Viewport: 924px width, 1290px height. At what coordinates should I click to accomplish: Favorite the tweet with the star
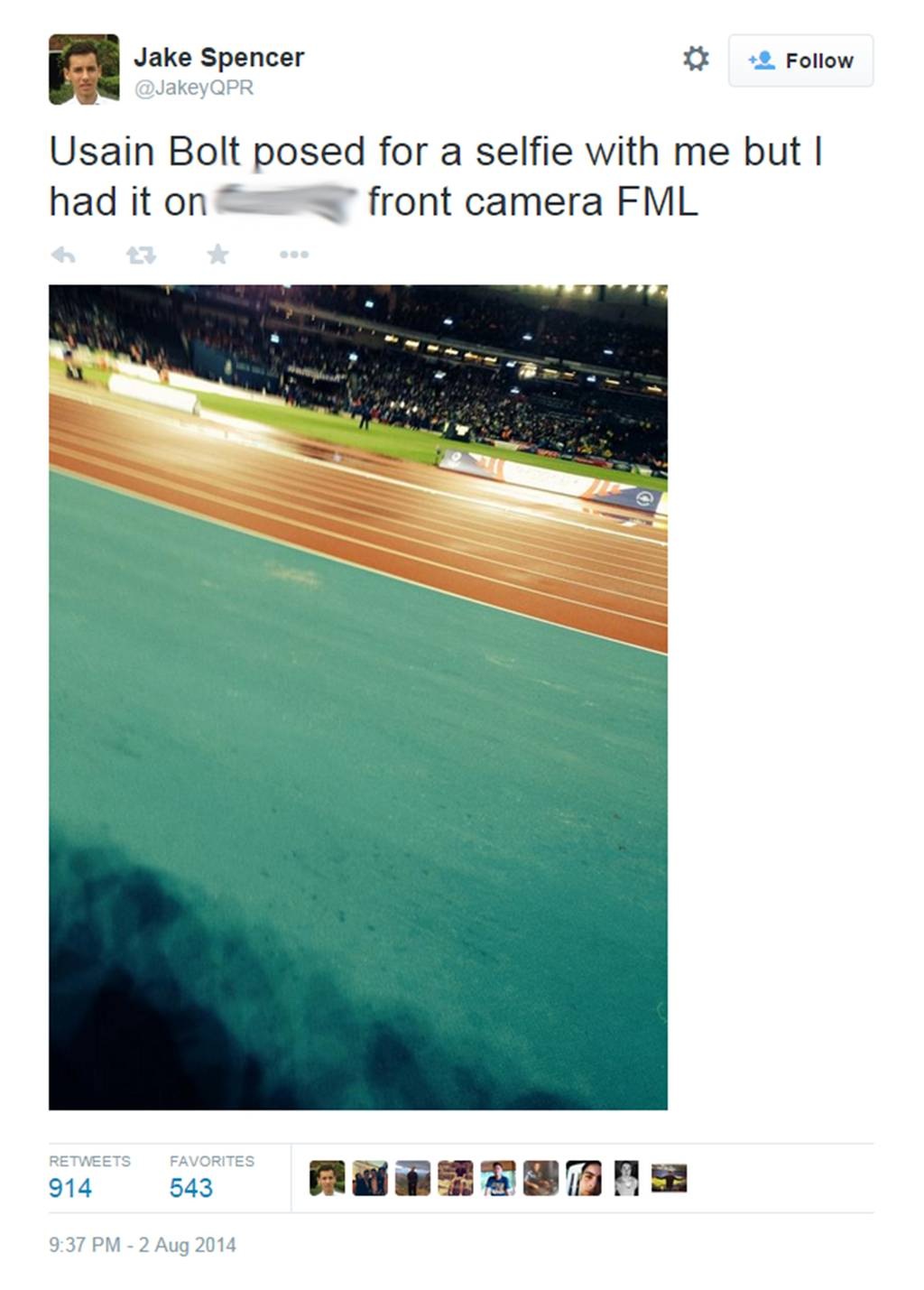[217, 255]
